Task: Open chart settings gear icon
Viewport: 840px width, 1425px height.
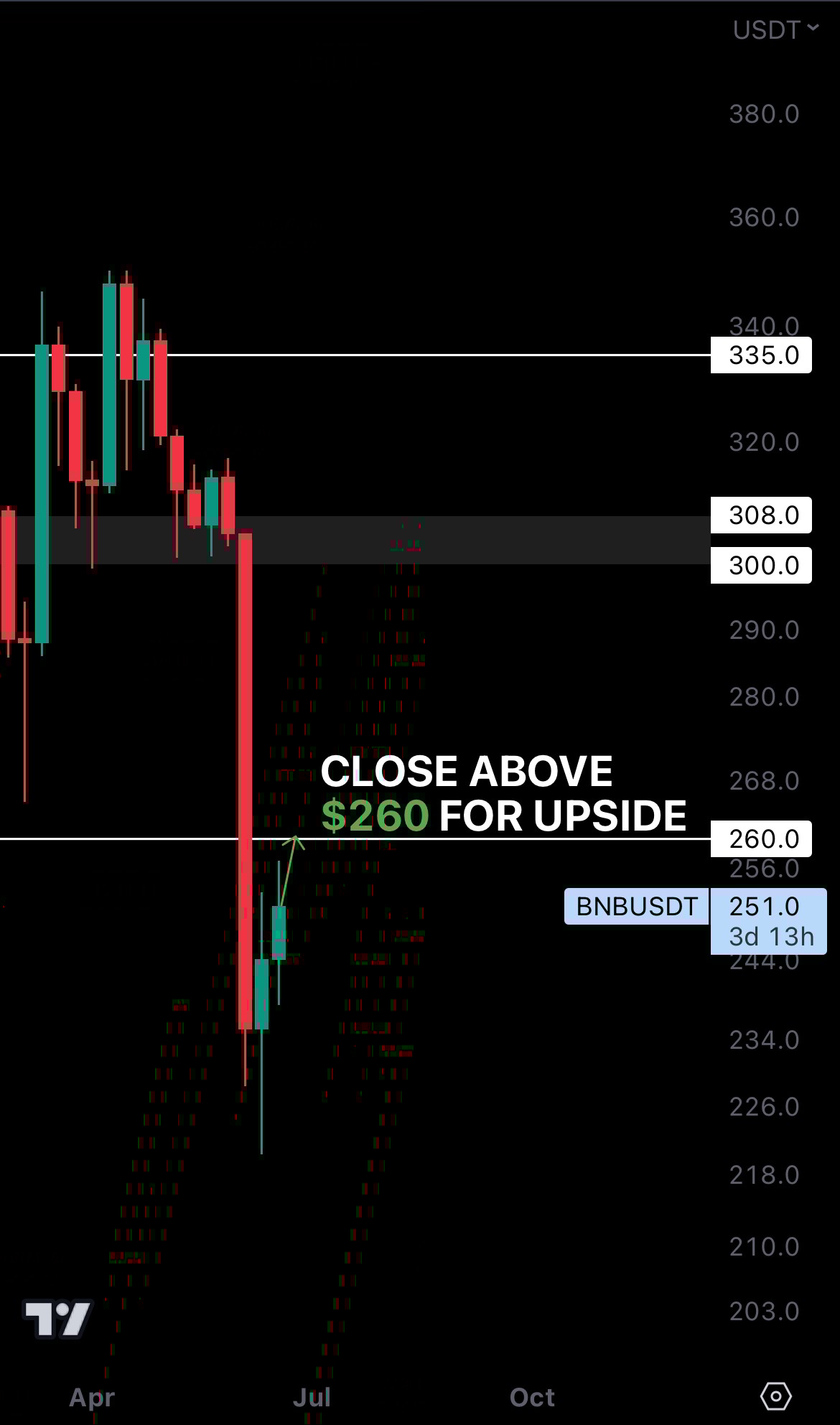Action: pyautogui.click(x=775, y=1396)
